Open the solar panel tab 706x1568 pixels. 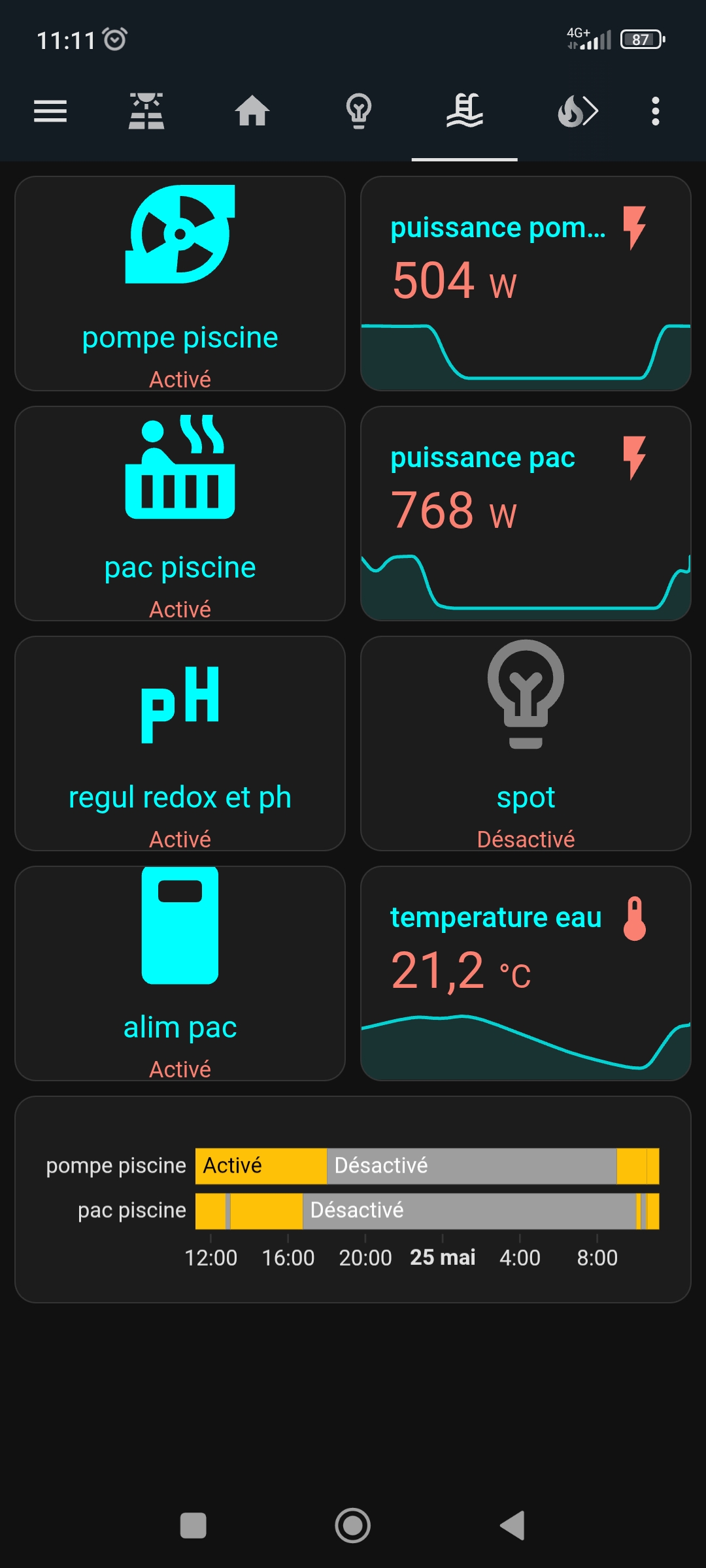[x=146, y=111]
